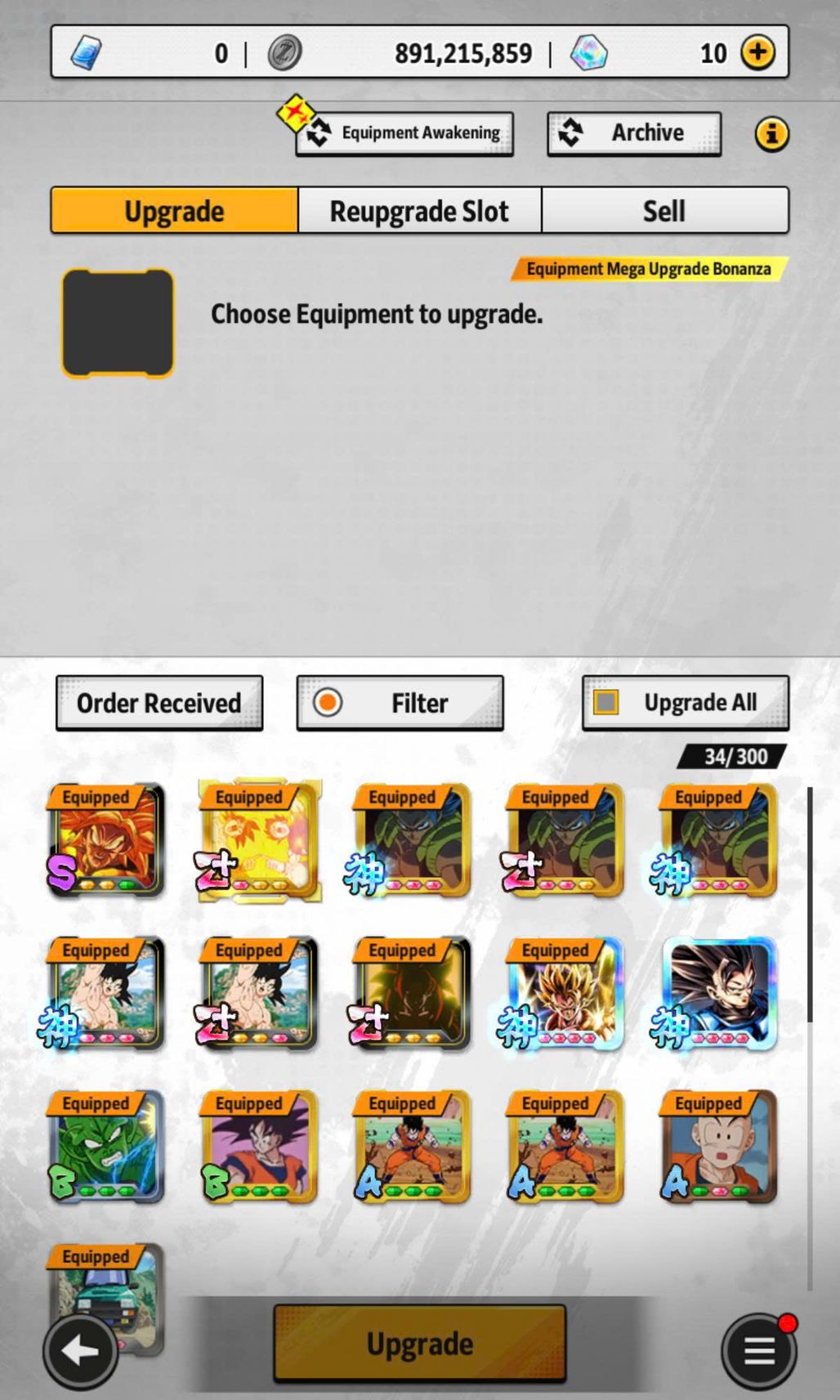Switch to the Sell tab
This screenshot has width=840, height=1400.
click(664, 211)
